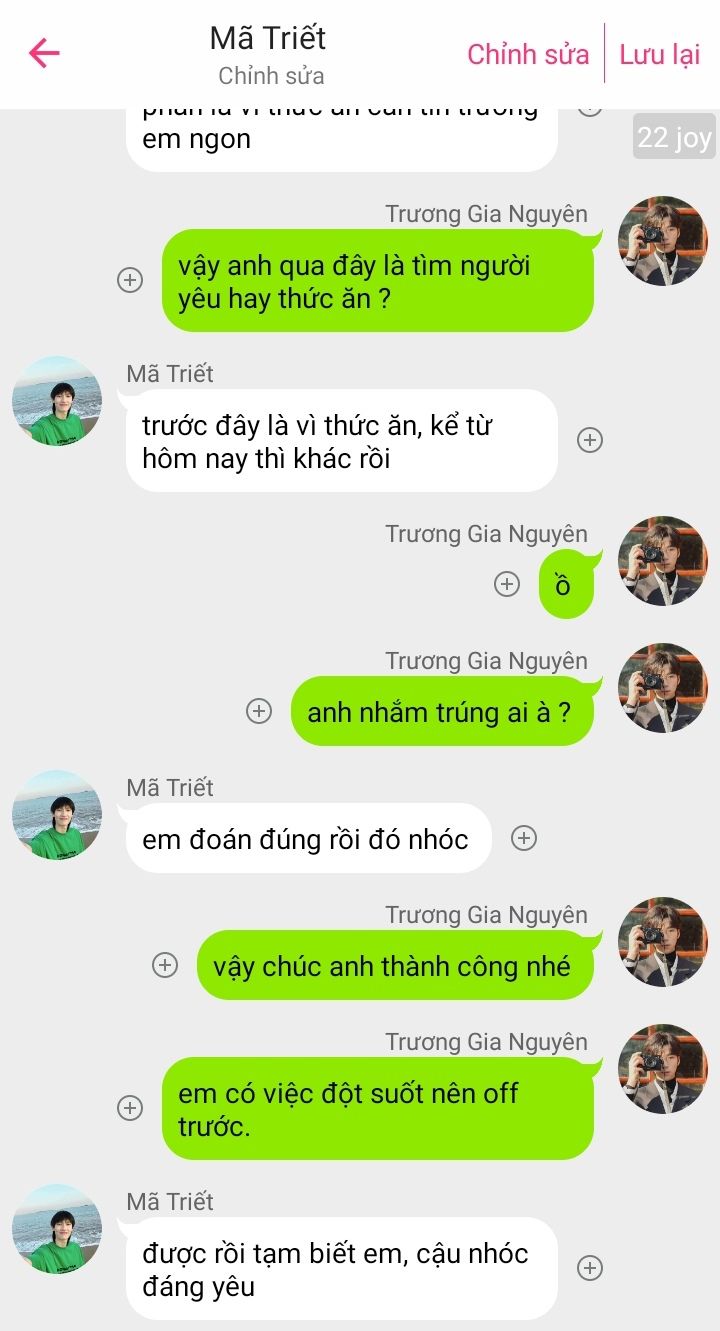The image size is (720, 1331).
Task: Select the message bubble 'vậy chúc anh thành công nhé'
Action: click(394, 966)
